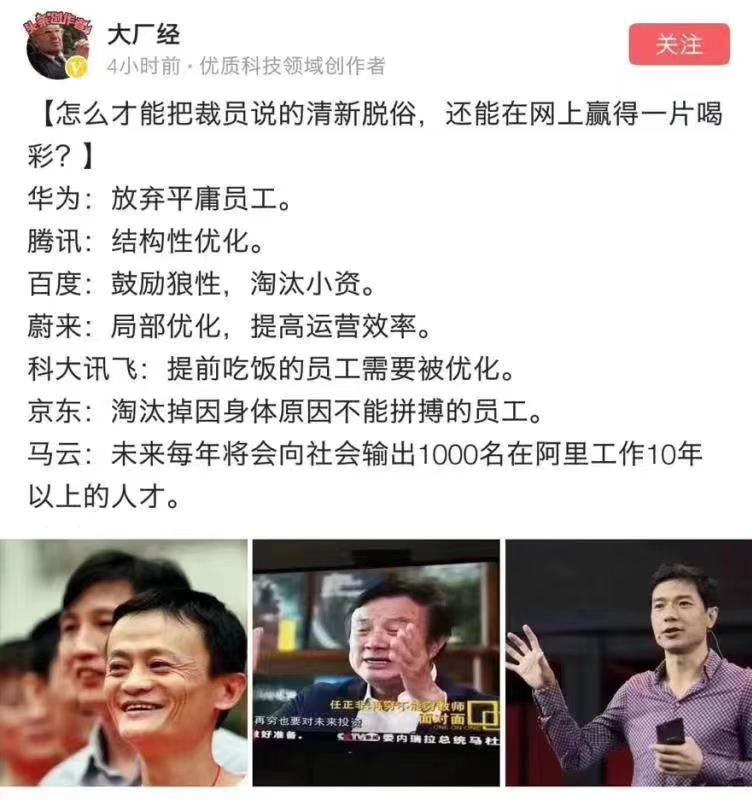
Task: Open the 大厂经 author name
Action: (144, 34)
